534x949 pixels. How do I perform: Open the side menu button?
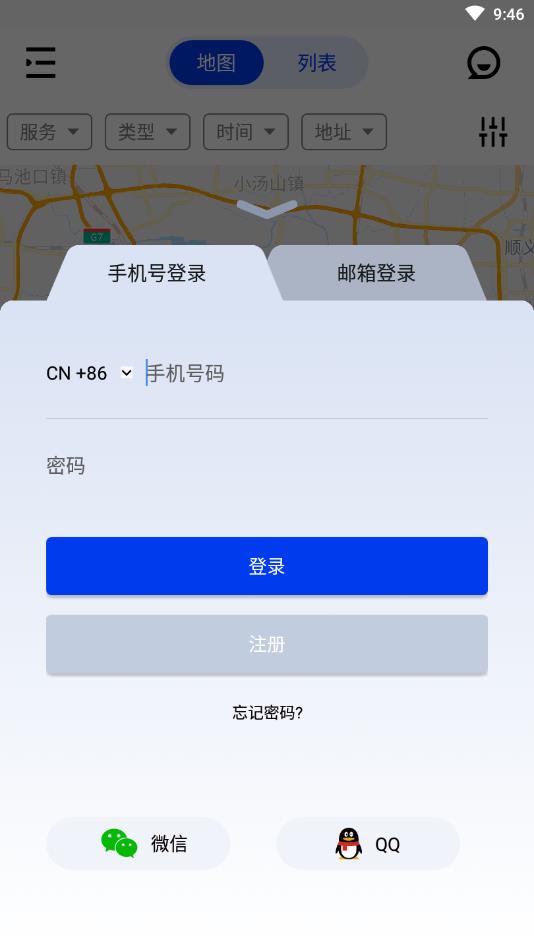point(41,62)
